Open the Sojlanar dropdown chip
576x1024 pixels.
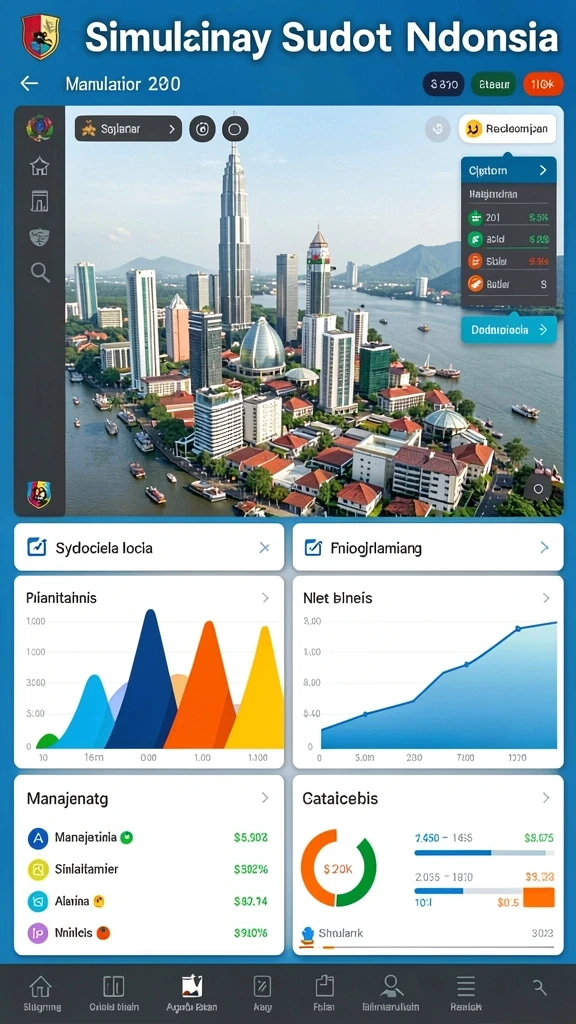[x=128, y=129]
